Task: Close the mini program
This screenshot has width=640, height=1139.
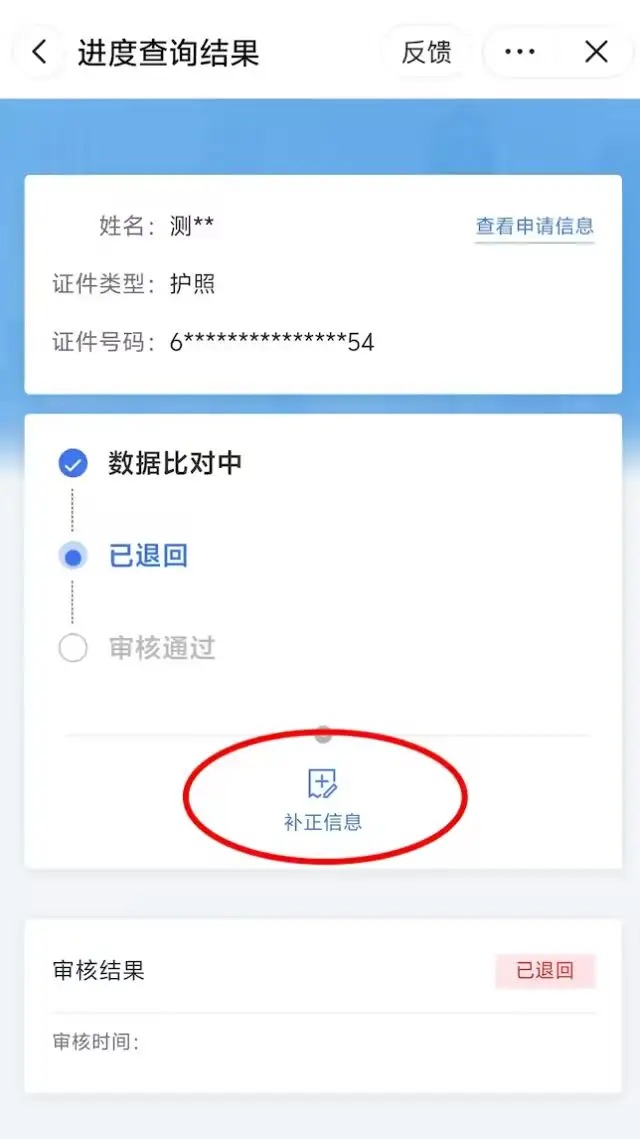Action: pyautogui.click(x=596, y=52)
